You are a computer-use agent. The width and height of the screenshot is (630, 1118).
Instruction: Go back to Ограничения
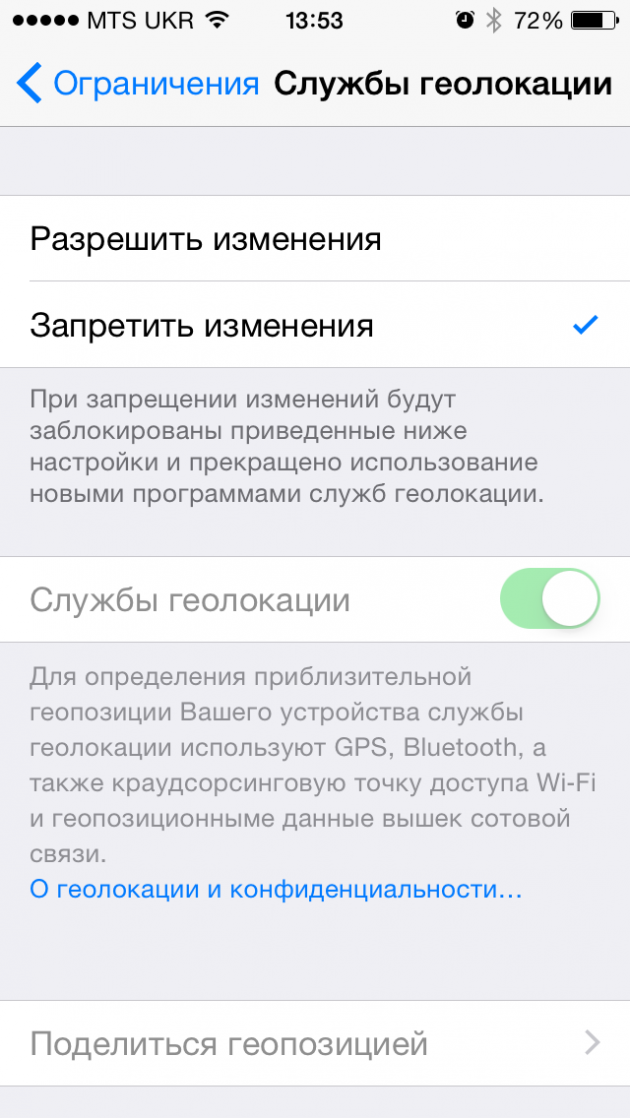pos(138,83)
